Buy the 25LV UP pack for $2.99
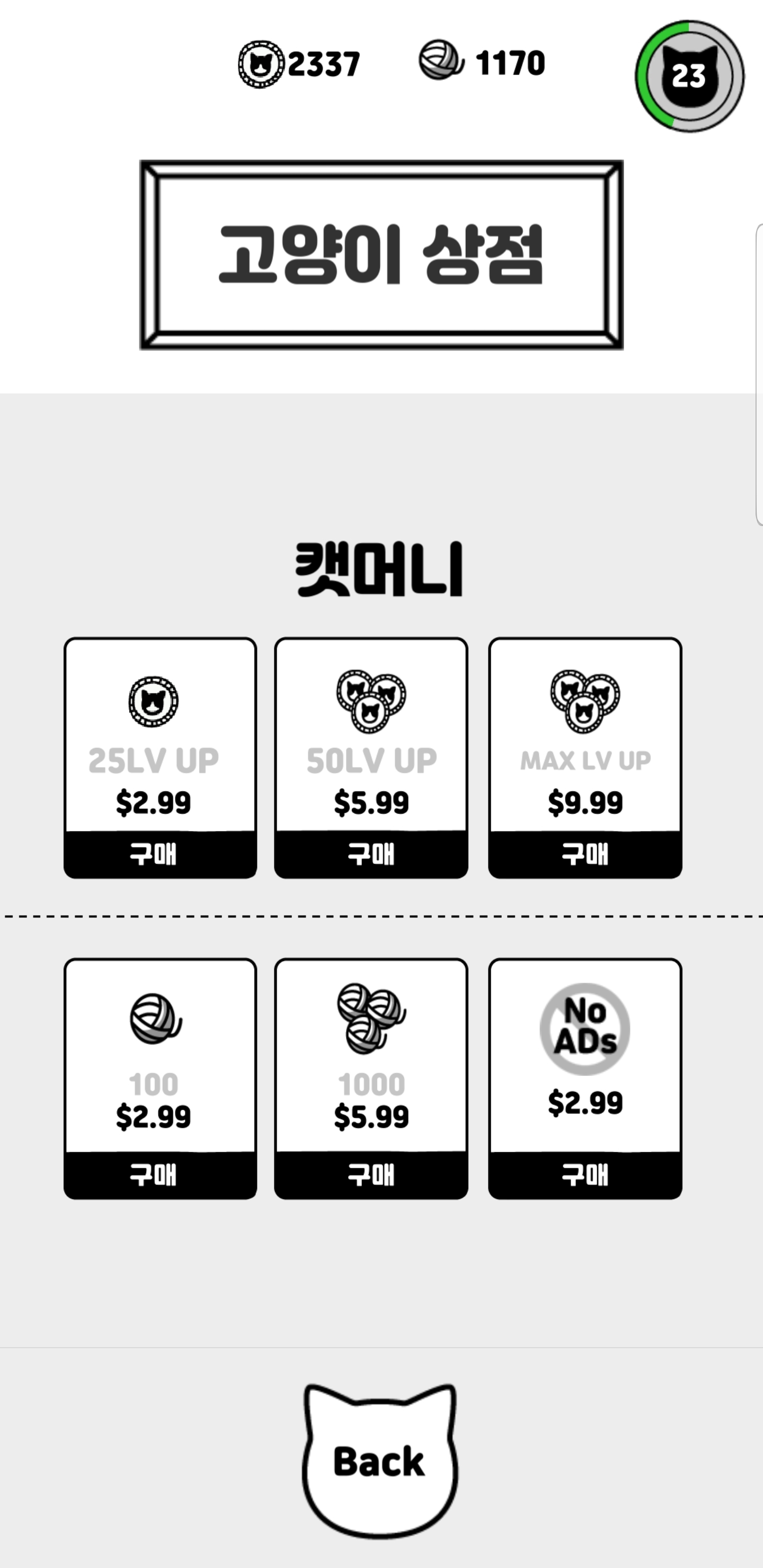763x1568 pixels. point(160,853)
